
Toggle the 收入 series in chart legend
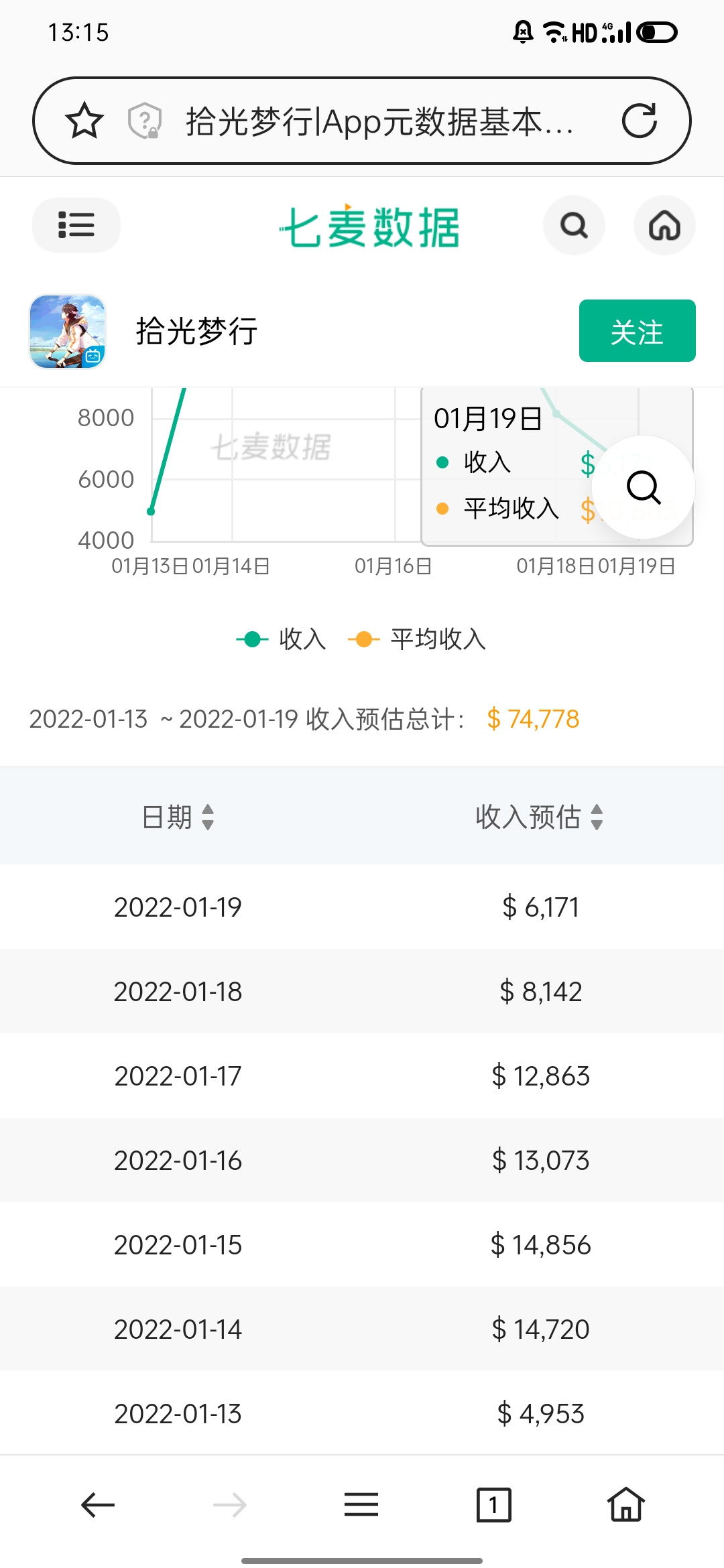(x=281, y=639)
